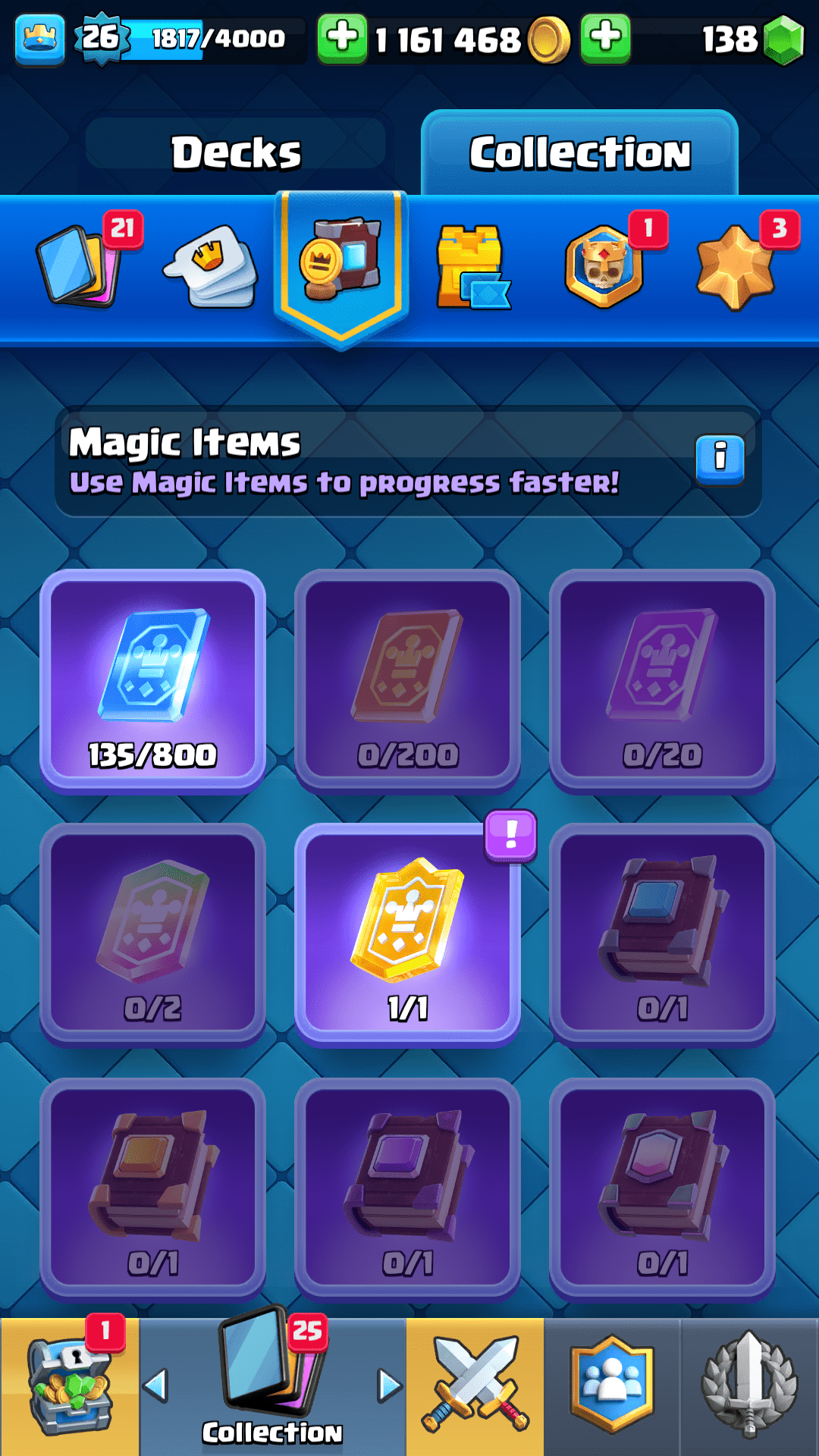Screen dimensions: 819x1456
Task: Add gems with the green plus button
Action: pos(604,38)
